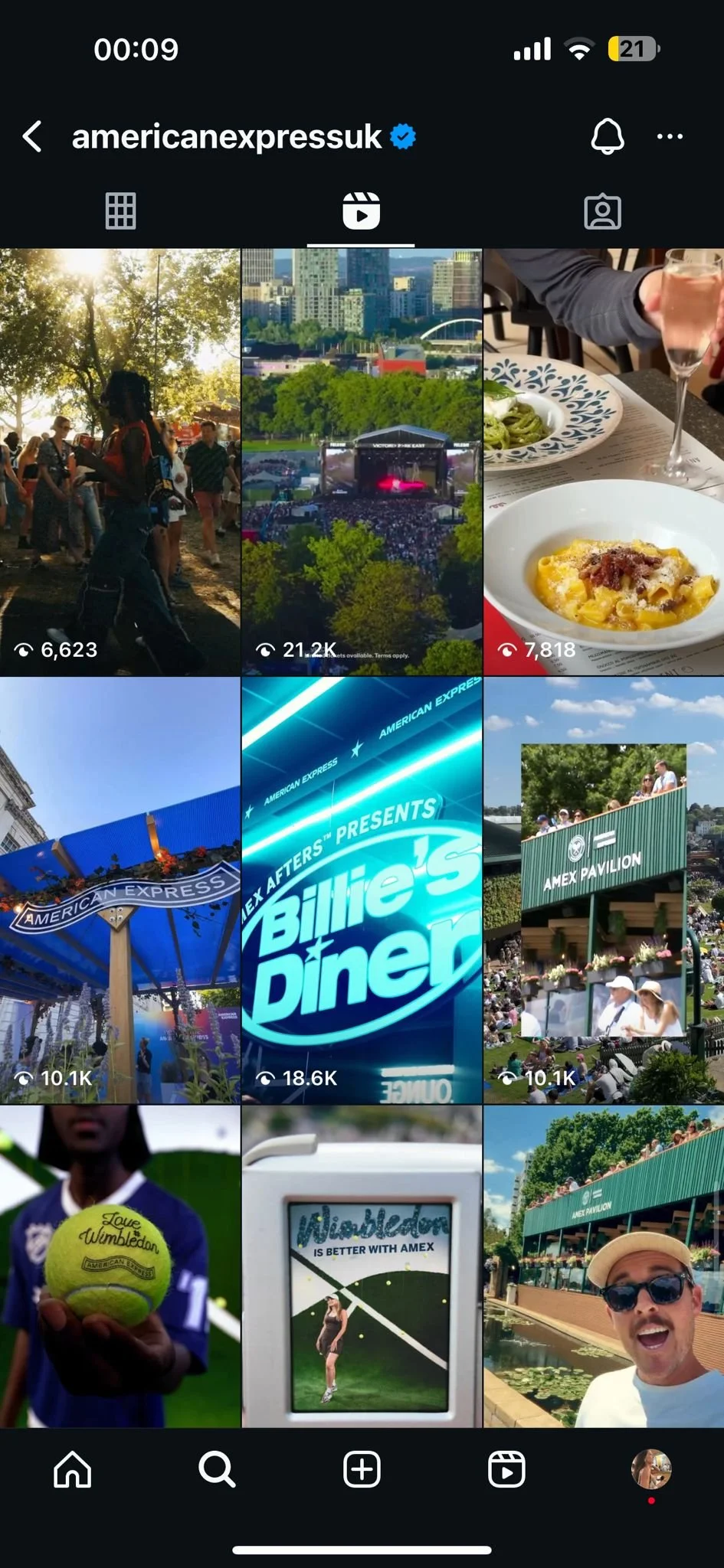Open the Reels feed from the bottom bar
Image resolution: width=724 pixels, height=1568 pixels.
(x=506, y=1469)
